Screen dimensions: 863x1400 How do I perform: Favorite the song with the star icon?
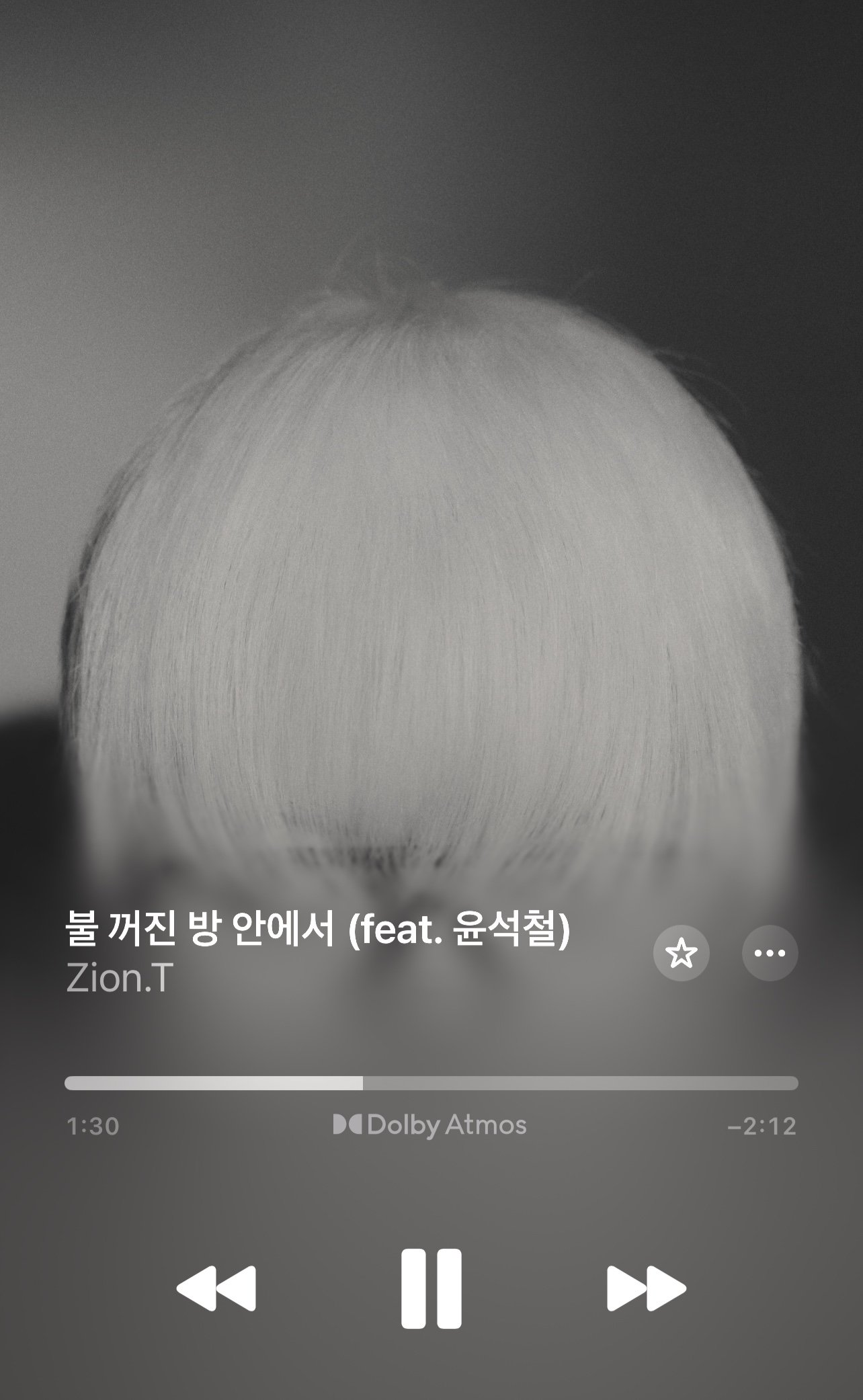681,953
